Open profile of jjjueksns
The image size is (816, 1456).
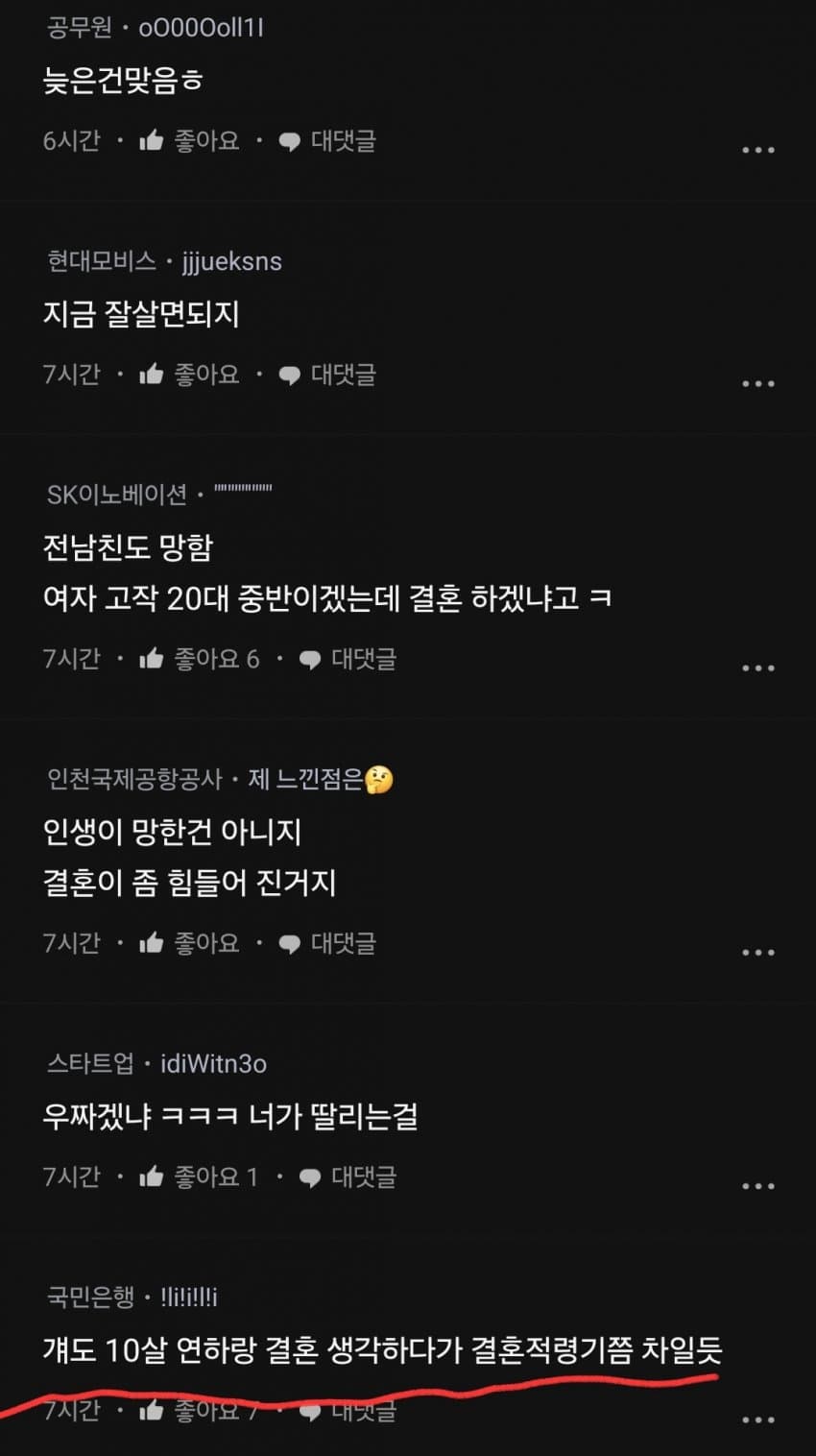click(232, 261)
